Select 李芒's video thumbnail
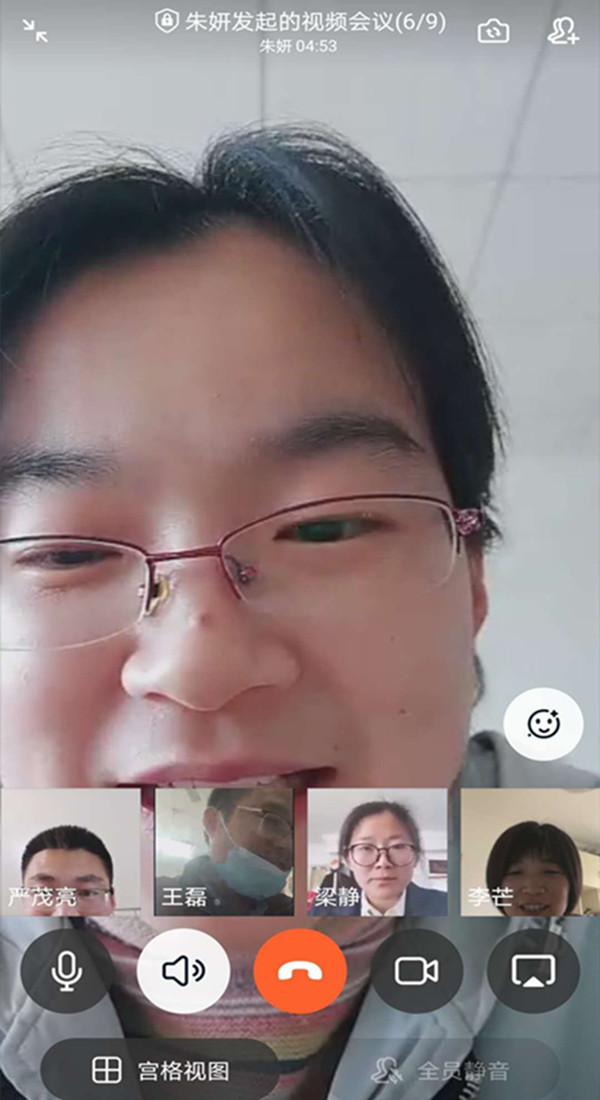The image size is (600, 1100). tap(530, 852)
